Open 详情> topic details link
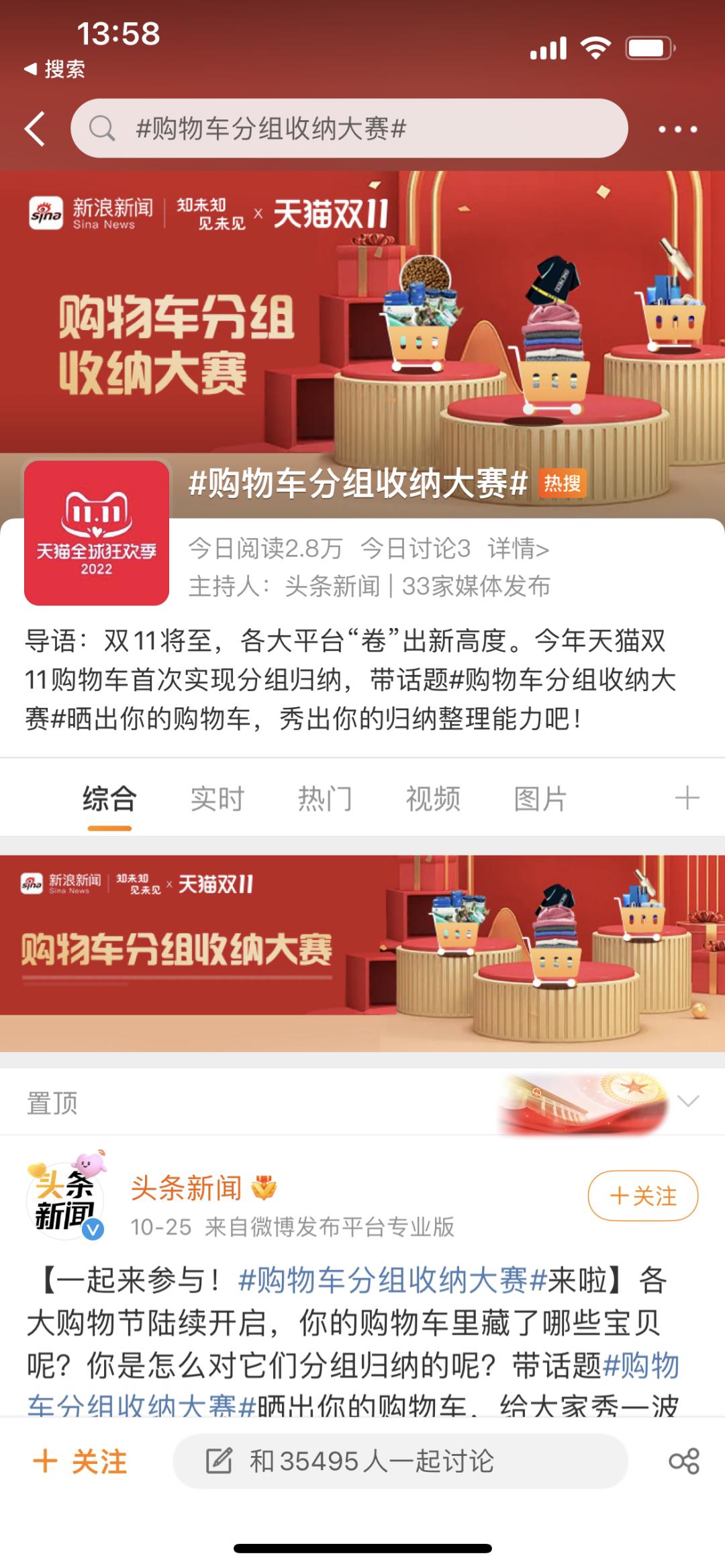This screenshot has height=1568, width=725. [518, 549]
